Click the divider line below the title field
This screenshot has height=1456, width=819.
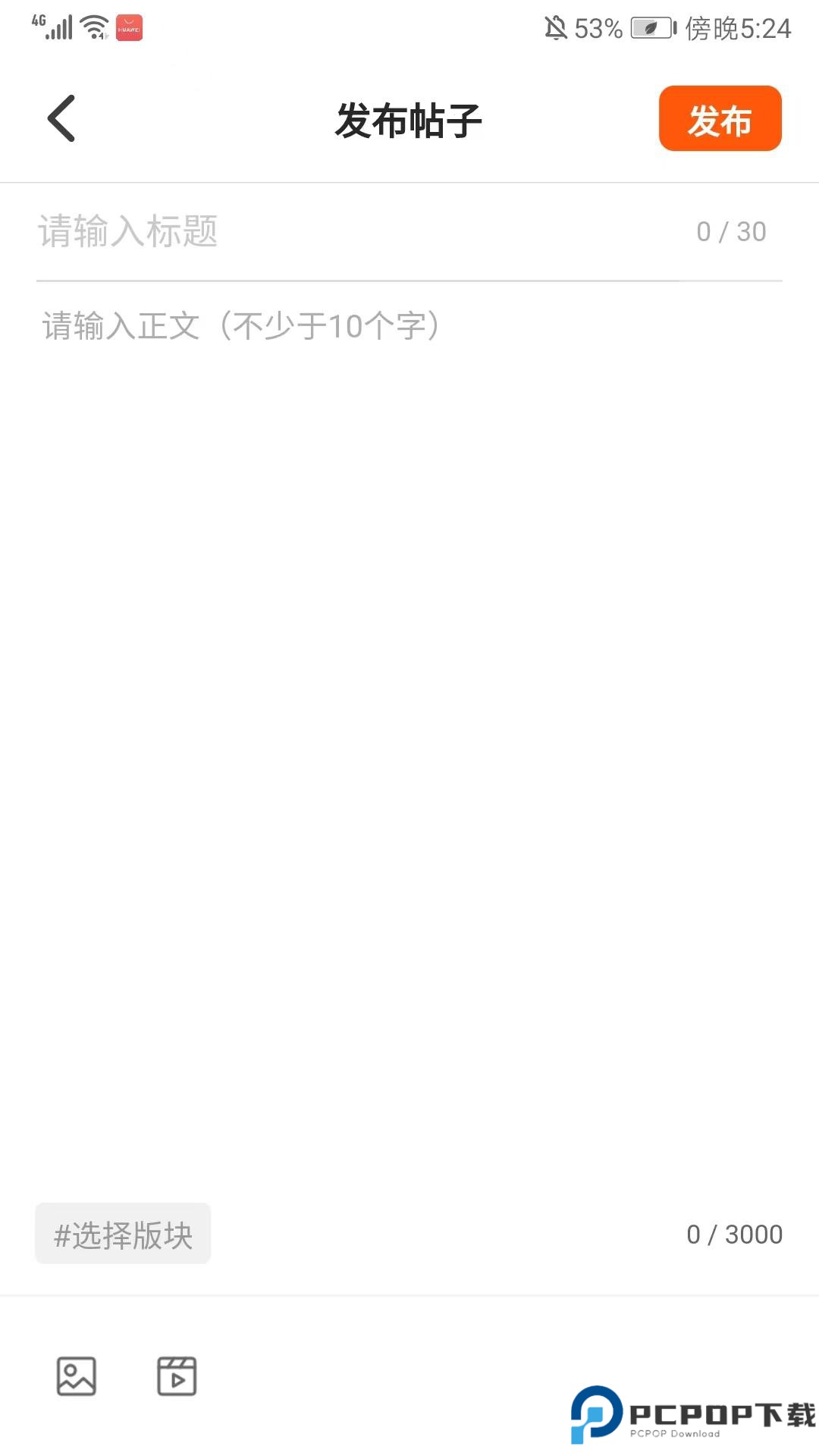click(409, 281)
